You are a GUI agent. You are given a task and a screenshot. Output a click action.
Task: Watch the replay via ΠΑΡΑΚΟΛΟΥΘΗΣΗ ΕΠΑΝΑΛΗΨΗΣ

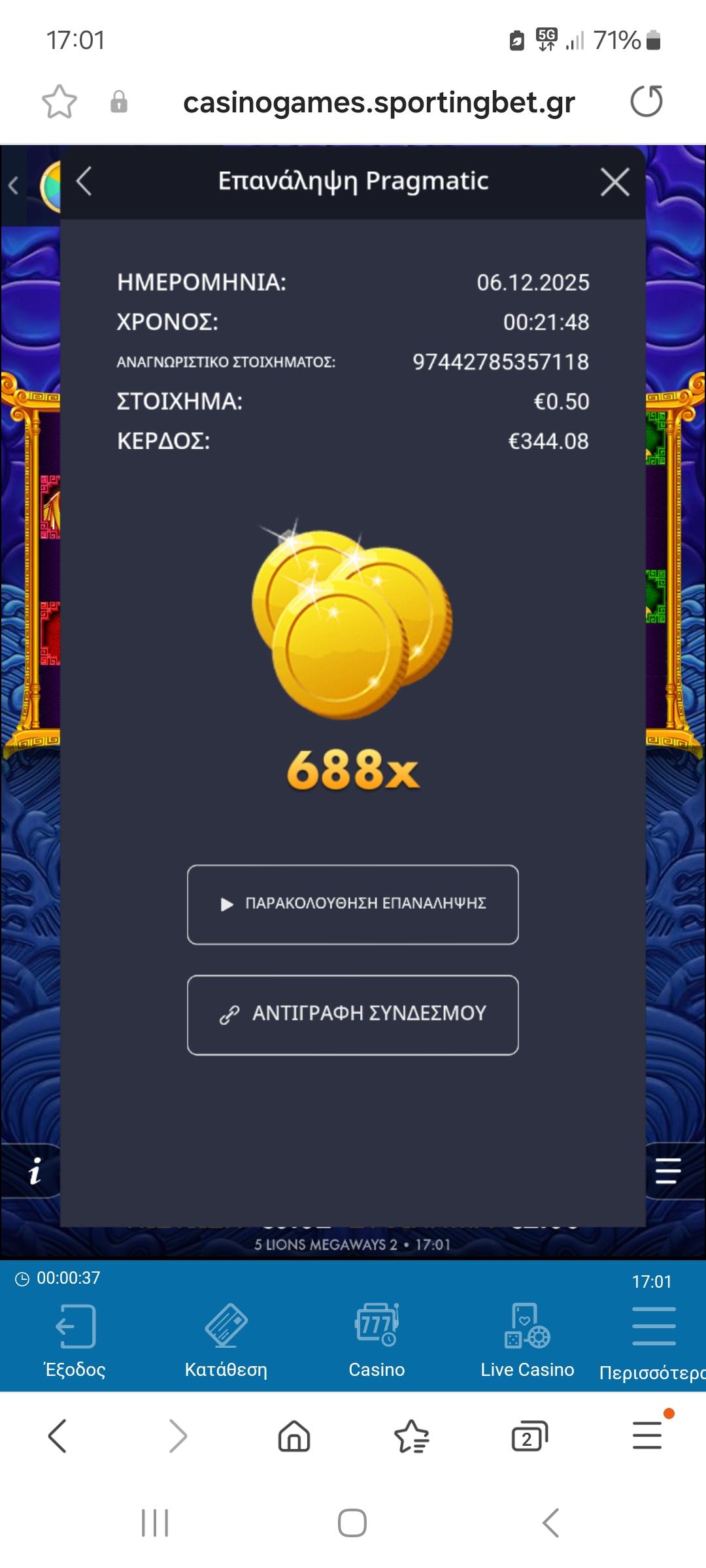[x=353, y=904]
